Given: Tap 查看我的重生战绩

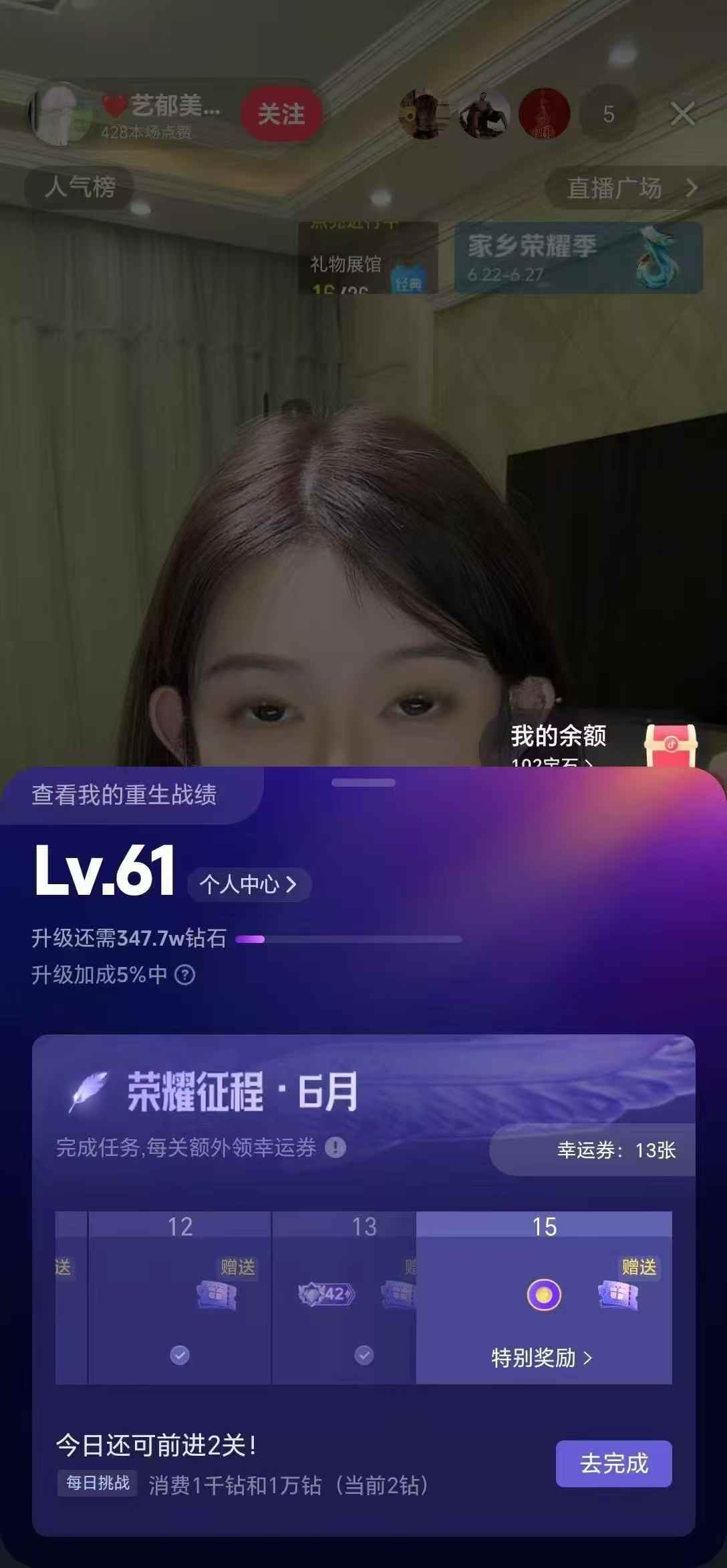Looking at the screenshot, I should point(124,795).
